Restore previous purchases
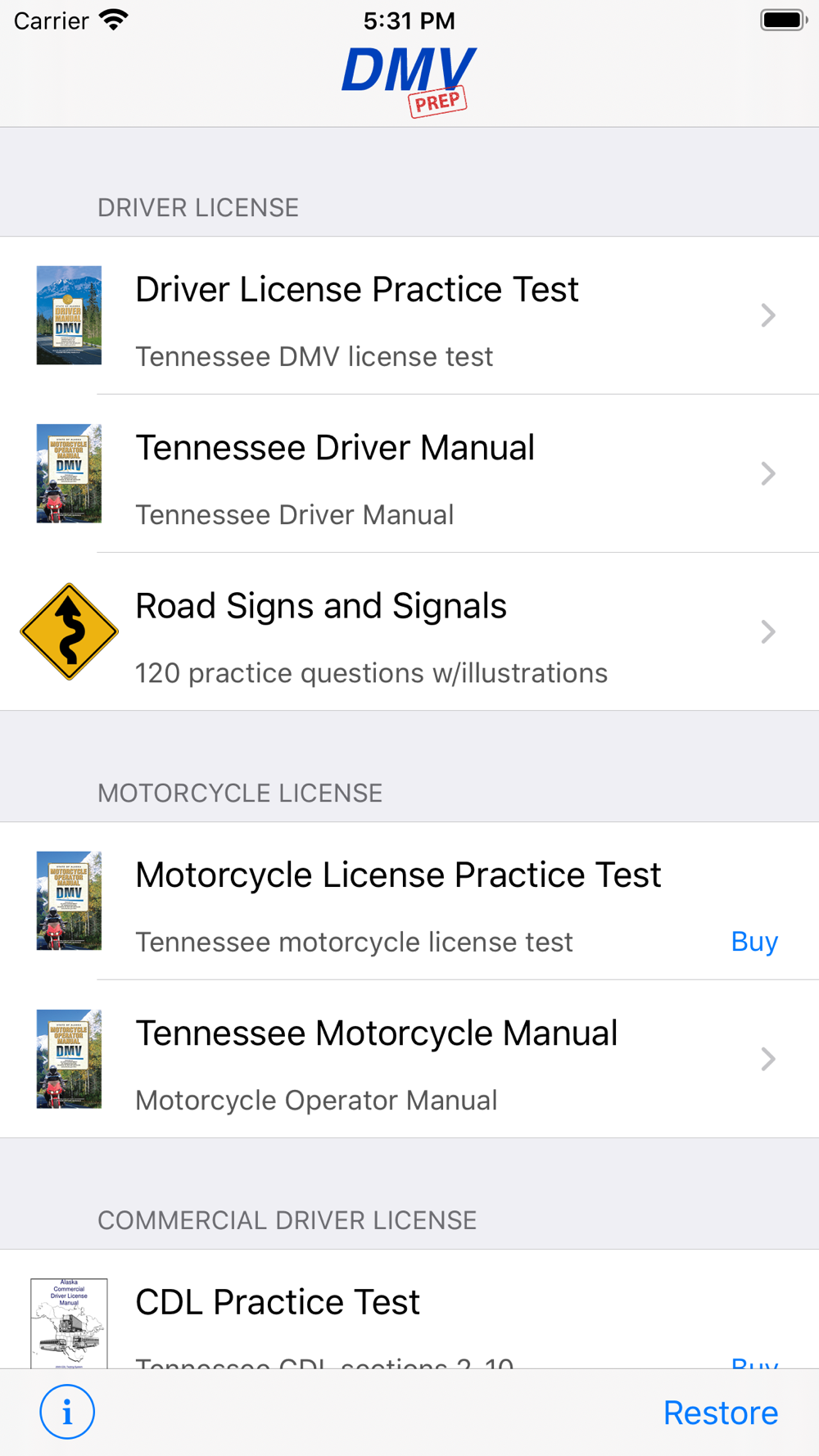The width and height of the screenshot is (819, 1456). tap(721, 1413)
